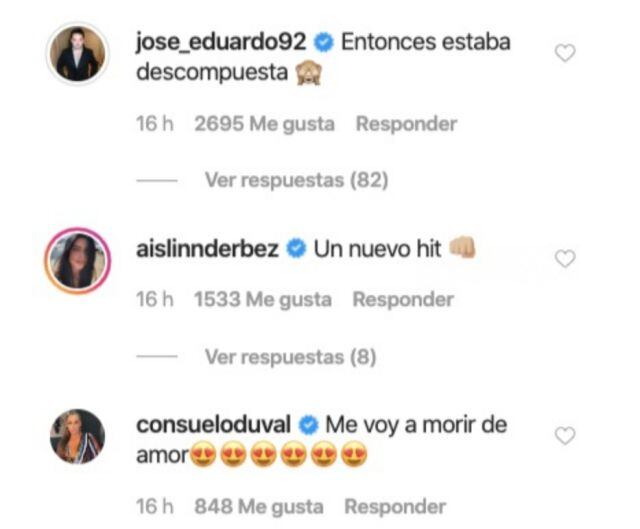View the 8 replies to aislinnderbez
Image resolution: width=640 pixels, height=529 pixels.
[290, 356]
